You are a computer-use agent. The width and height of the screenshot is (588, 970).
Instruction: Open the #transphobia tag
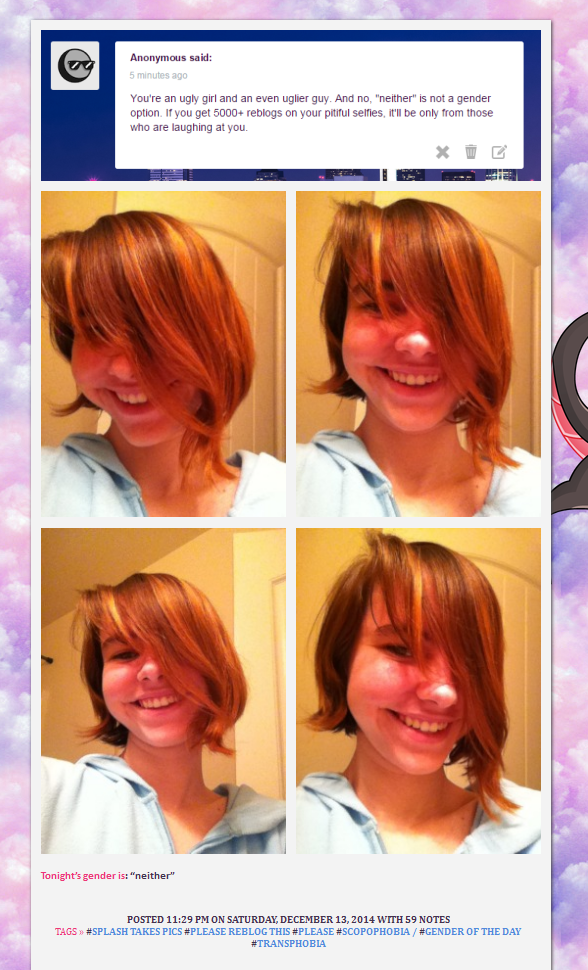(x=288, y=944)
